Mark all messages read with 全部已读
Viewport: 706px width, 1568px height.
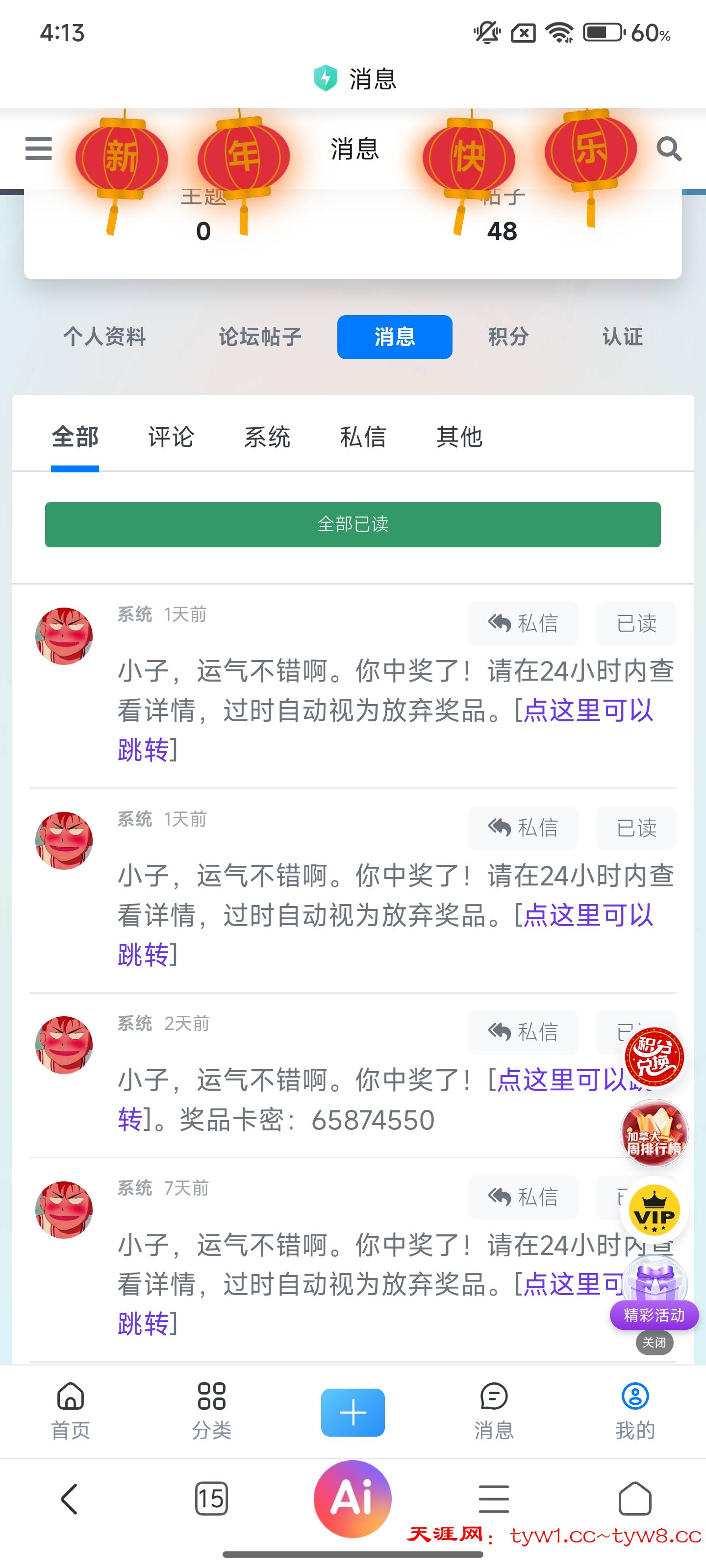pos(353,524)
